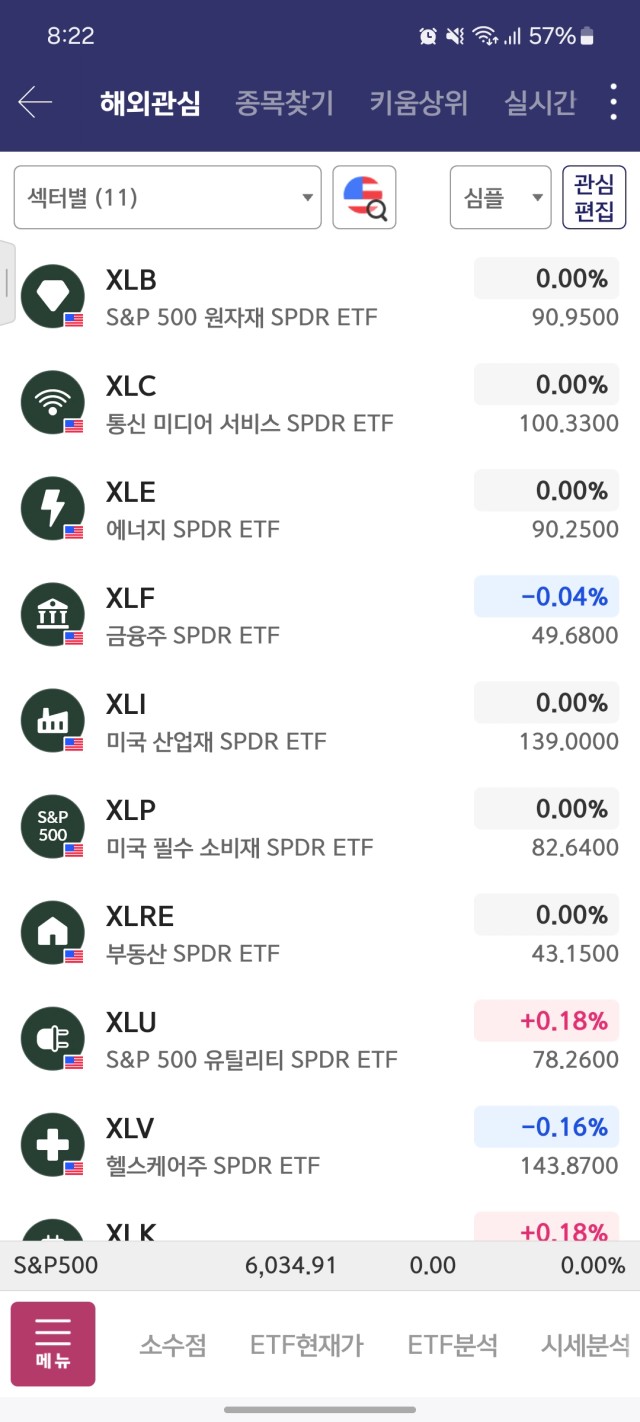Open the three-dot overflow menu
The height and width of the screenshot is (1422, 640).
(x=613, y=102)
